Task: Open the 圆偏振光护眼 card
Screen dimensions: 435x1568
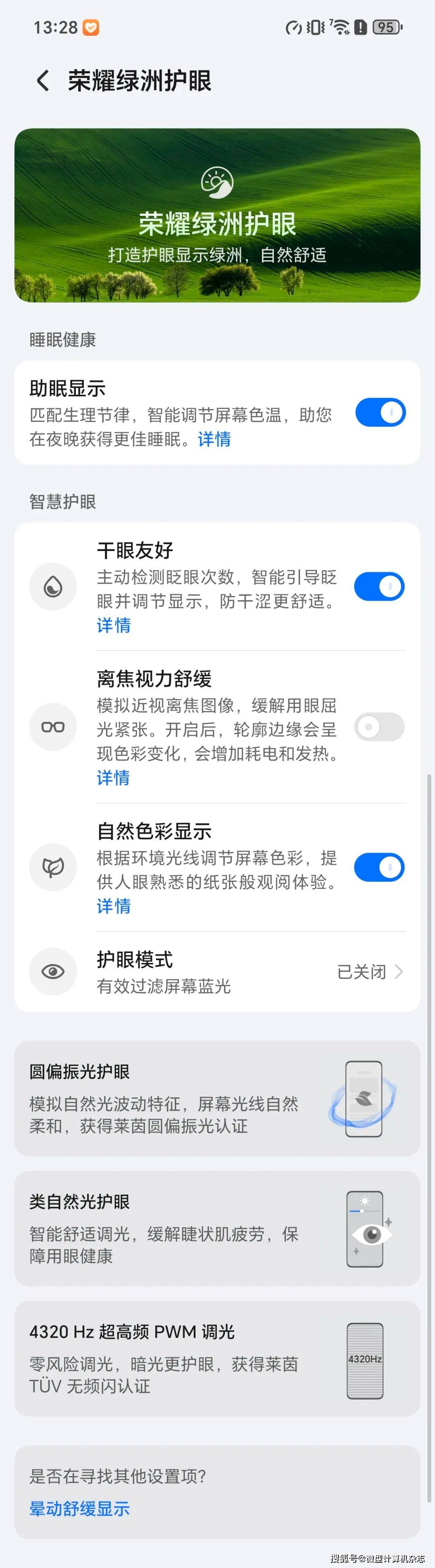Action: click(x=217, y=1098)
